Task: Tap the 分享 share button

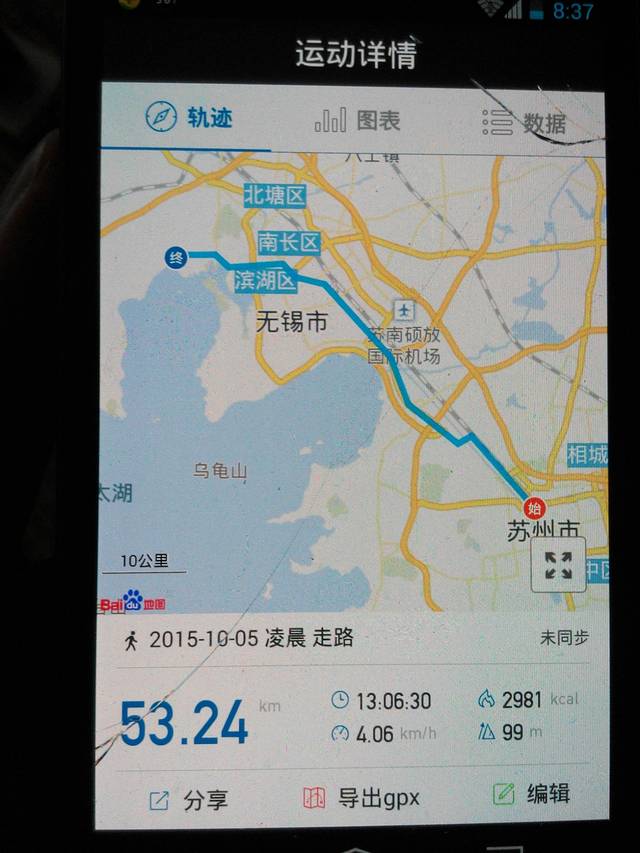Action: pyautogui.click(x=188, y=799)
